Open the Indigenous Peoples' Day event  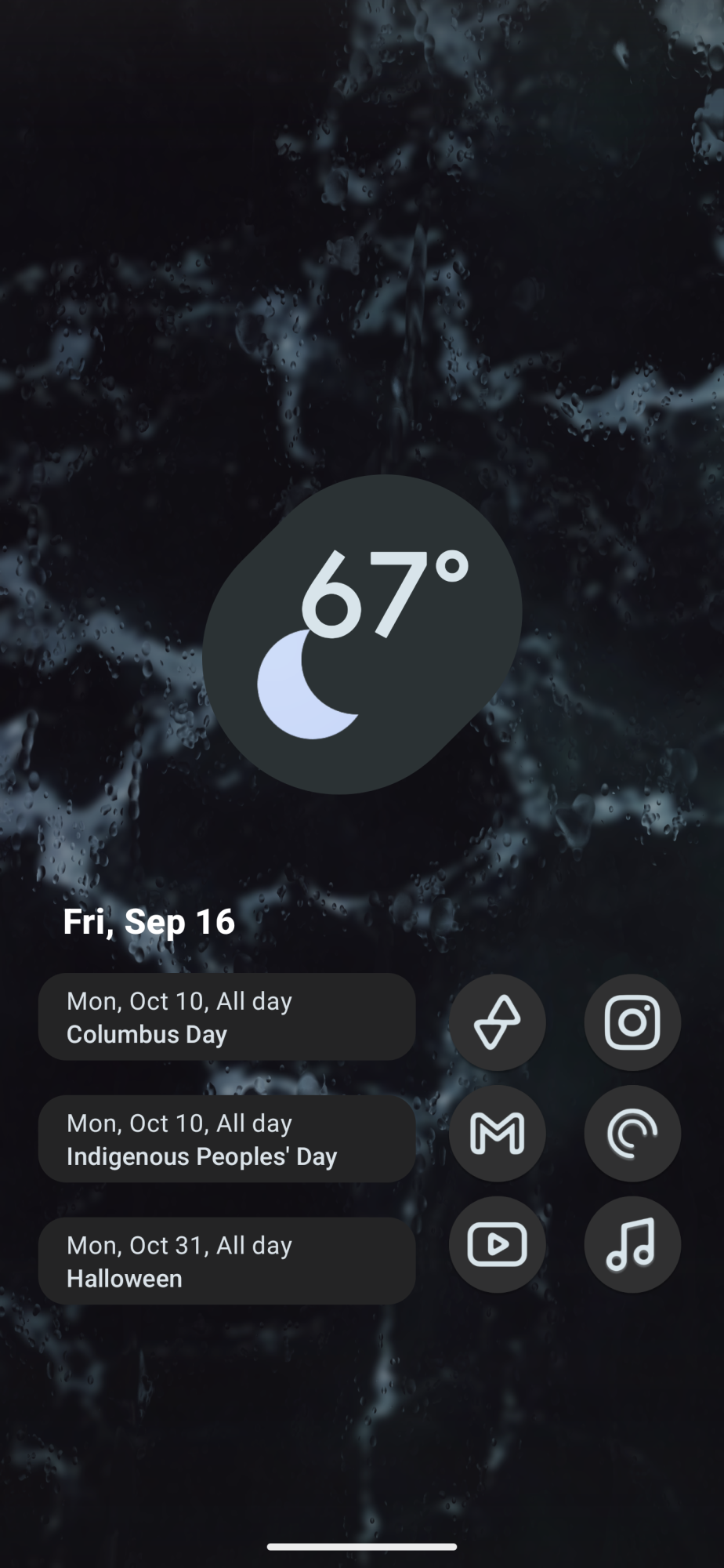(x=226, y=1139)
